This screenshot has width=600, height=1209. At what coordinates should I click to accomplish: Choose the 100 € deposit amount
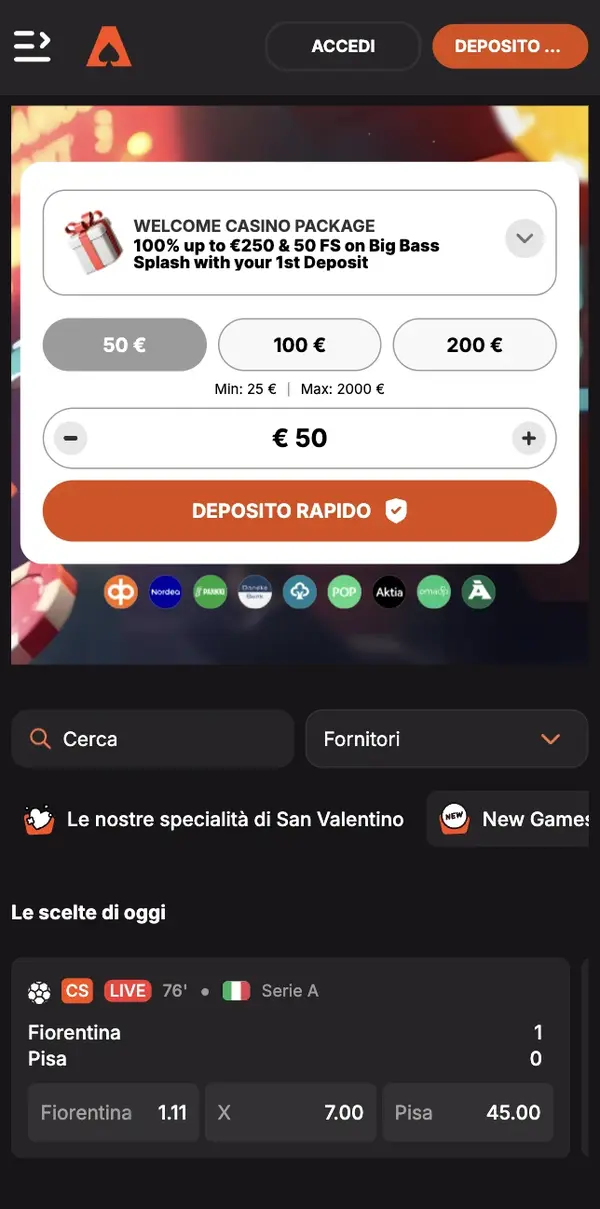click(299, 345)
